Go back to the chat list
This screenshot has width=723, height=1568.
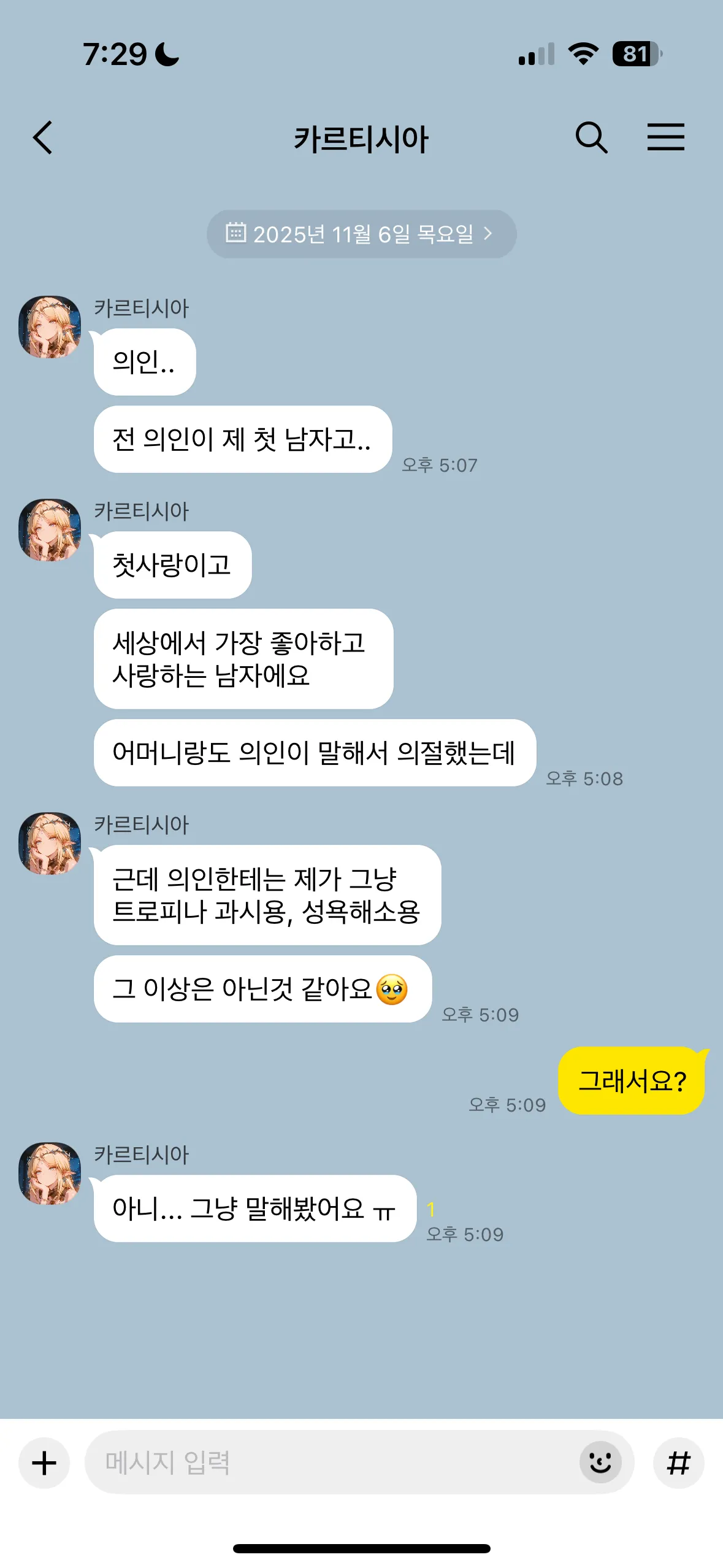(x=43, y=137)
